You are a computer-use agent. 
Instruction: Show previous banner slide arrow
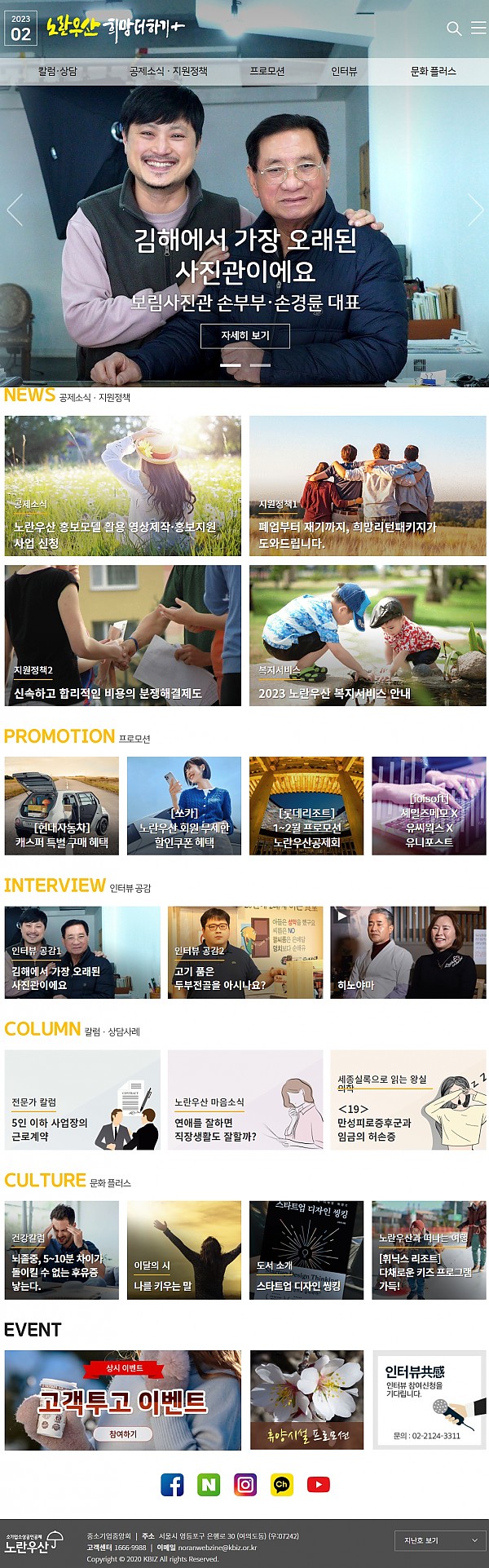point(15,210)
